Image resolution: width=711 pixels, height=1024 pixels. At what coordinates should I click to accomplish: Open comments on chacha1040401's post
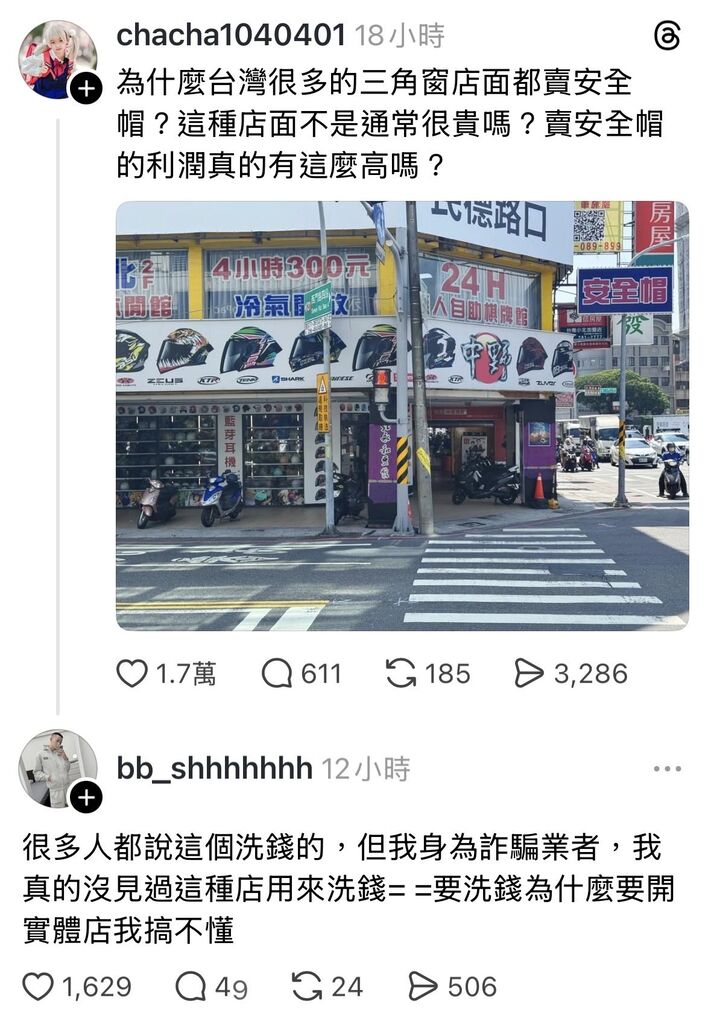click(277, 674)
